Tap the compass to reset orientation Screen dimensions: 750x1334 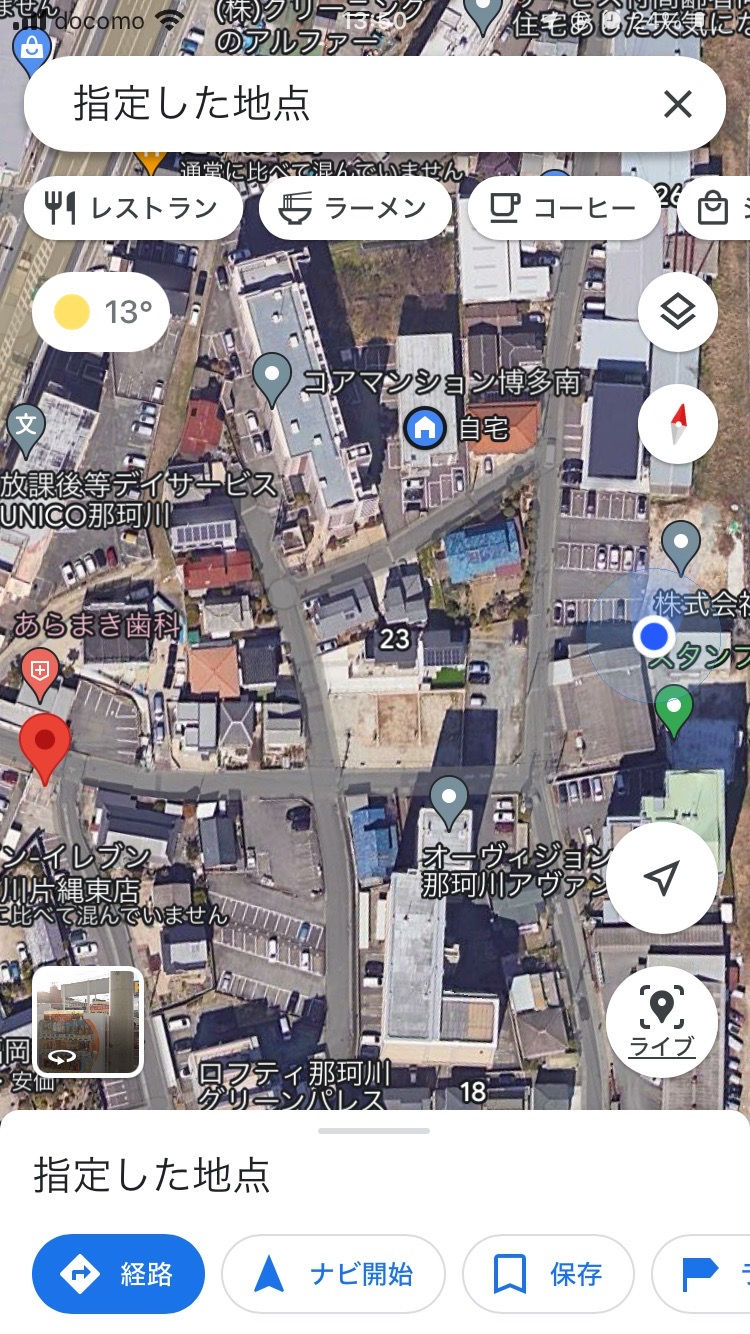tap(677, 424)
